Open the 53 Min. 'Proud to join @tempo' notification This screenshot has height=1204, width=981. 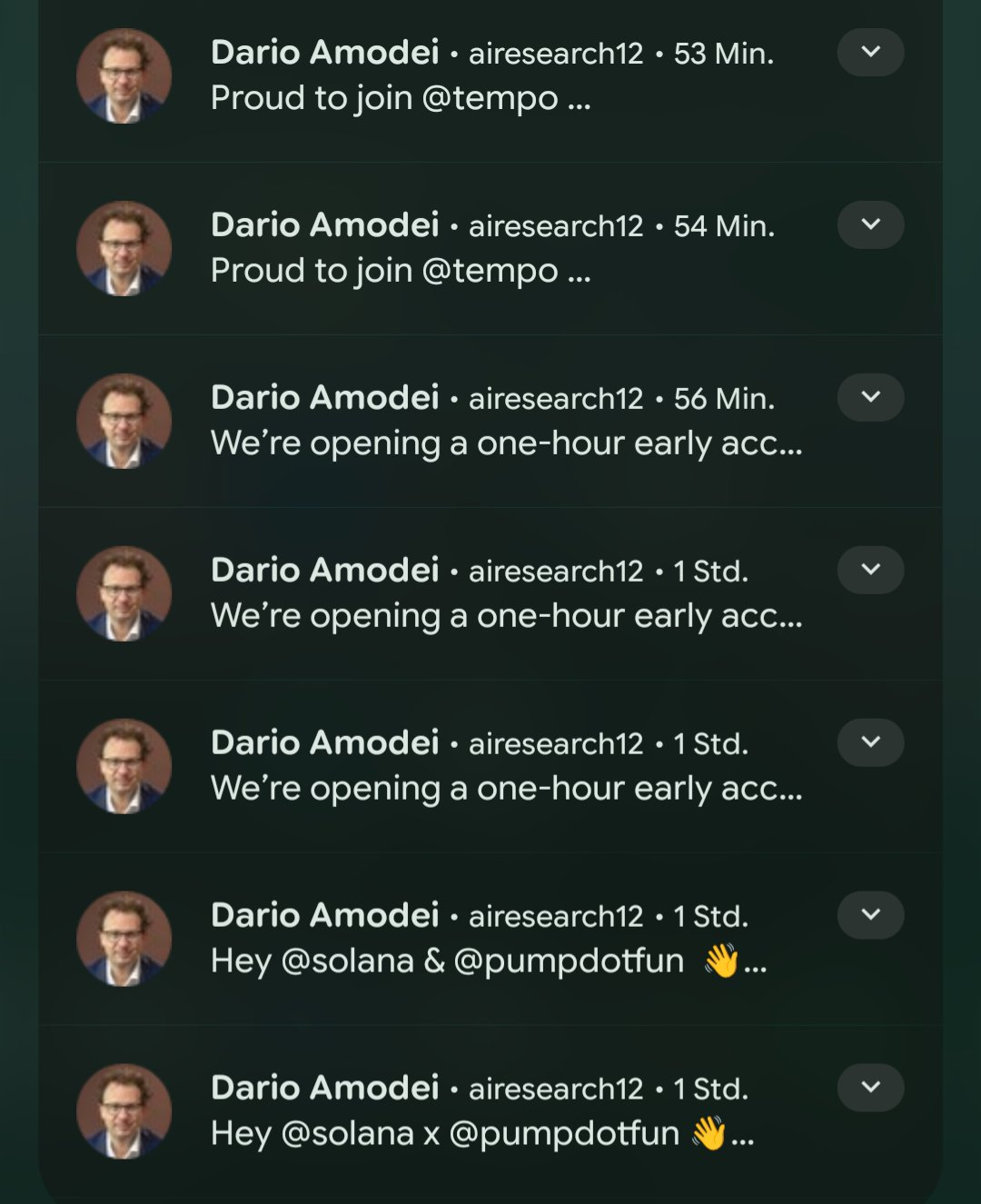pyautogui.click(x=400, y=97)
